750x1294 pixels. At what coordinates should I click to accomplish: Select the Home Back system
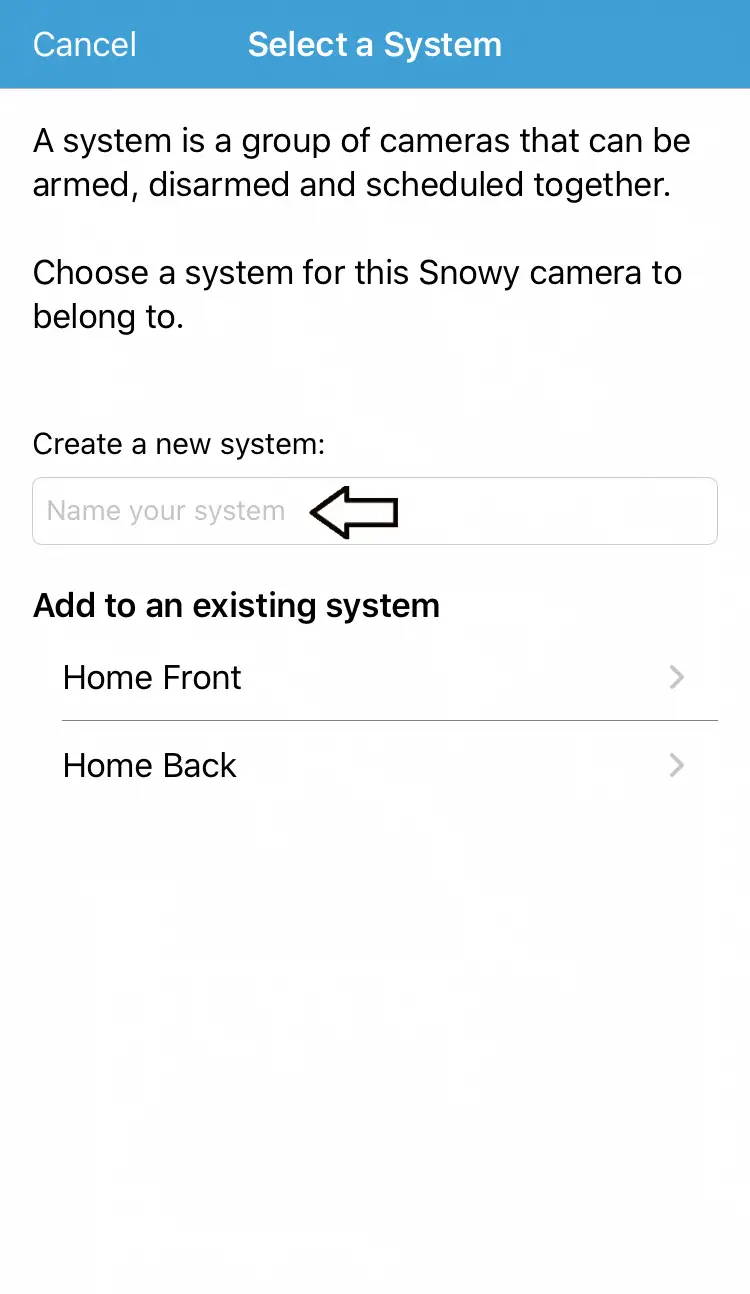pos(374,765)
